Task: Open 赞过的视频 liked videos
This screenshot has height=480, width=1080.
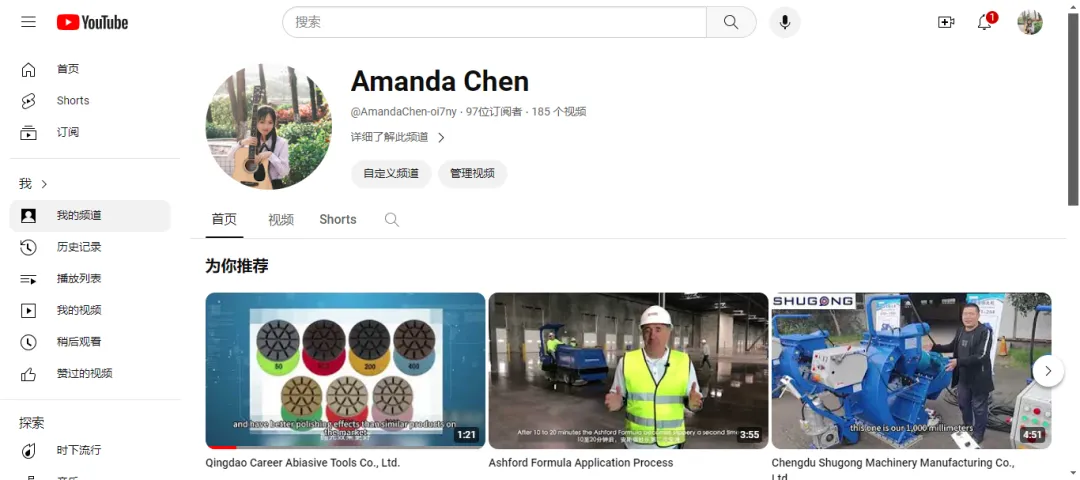Action: tap(84, 374)
